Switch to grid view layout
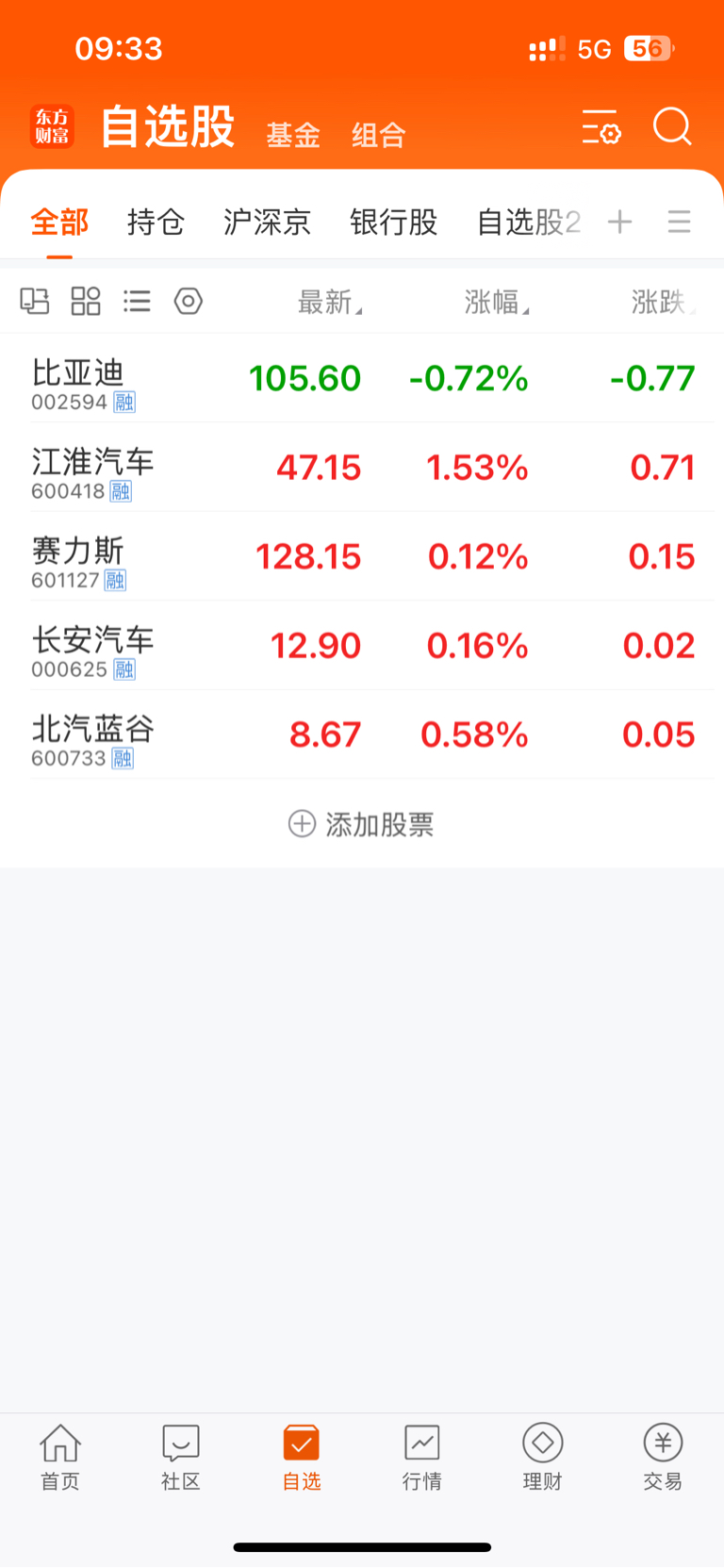 (86, 301)
